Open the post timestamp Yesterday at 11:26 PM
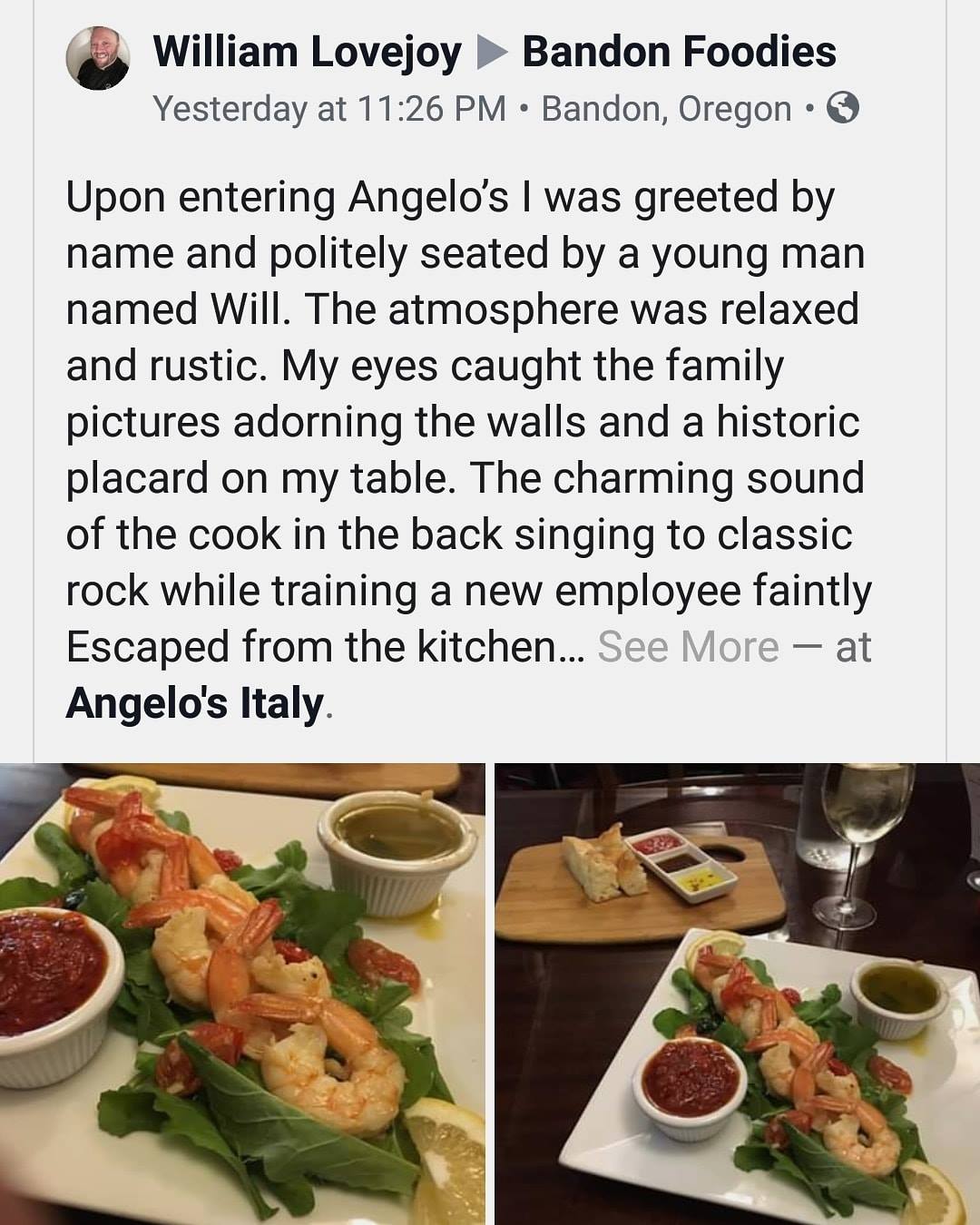Screen dimensions: 980x1225 tap(329, 109)
